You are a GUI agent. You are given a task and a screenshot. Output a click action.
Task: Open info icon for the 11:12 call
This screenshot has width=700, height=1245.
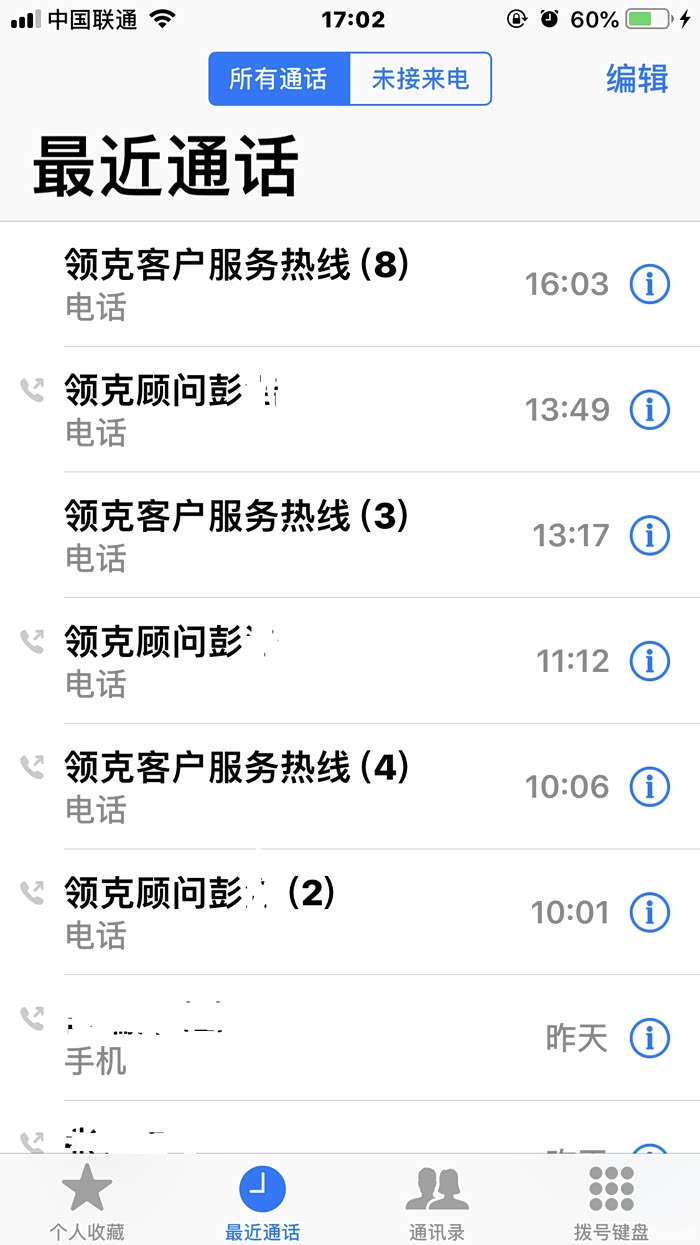coord(649,661)
